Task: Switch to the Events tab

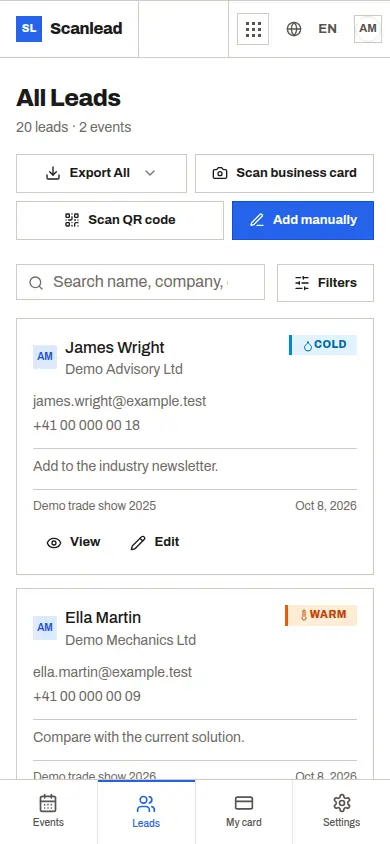Action: [x=48, y=812]
